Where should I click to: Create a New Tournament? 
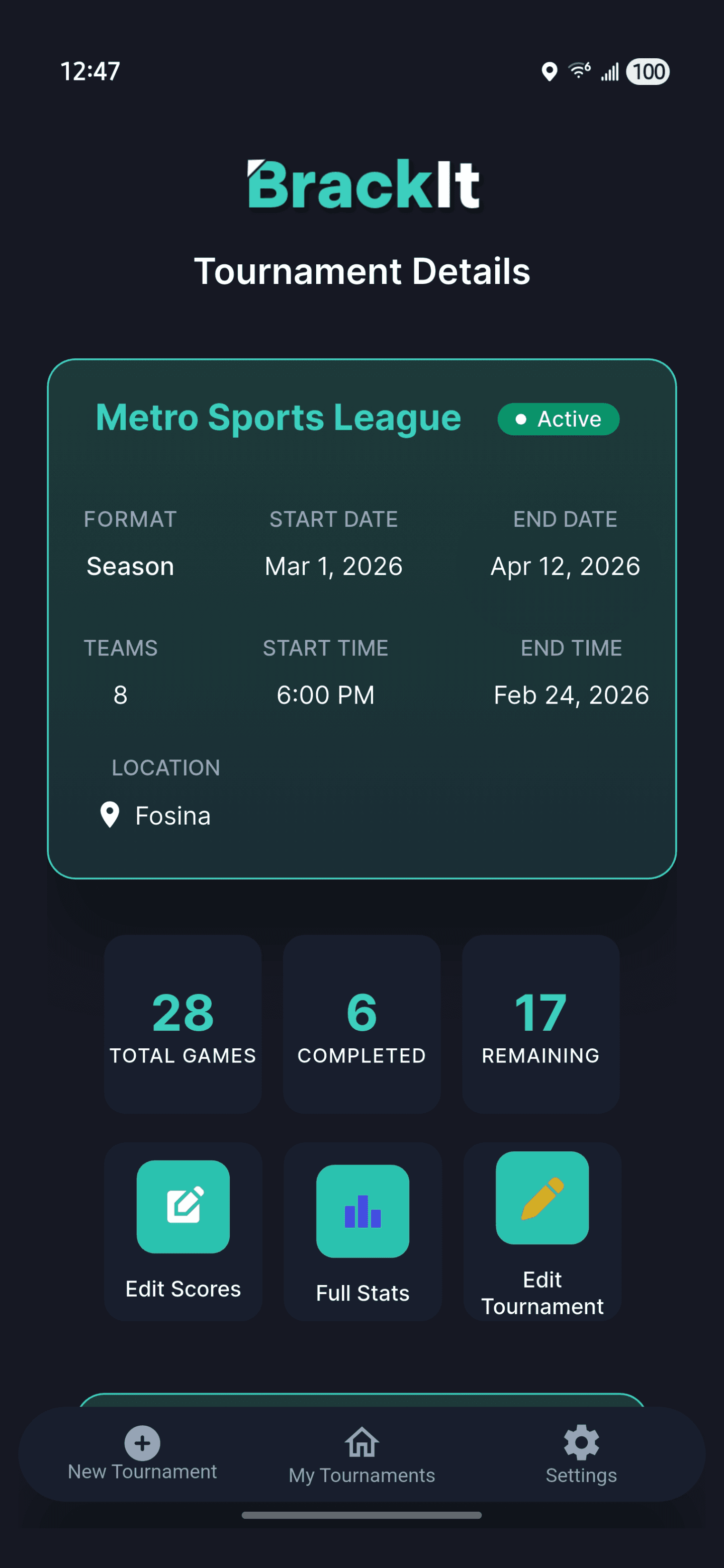click(142, 1453)
